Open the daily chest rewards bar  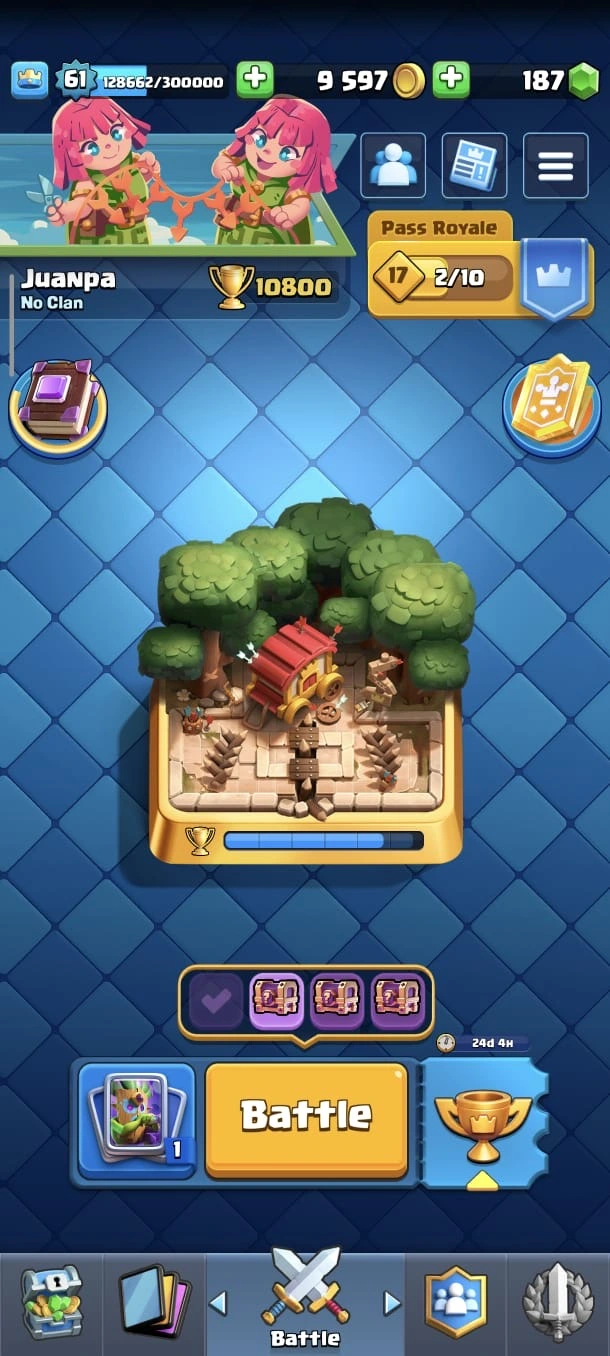coord(306,1002)
